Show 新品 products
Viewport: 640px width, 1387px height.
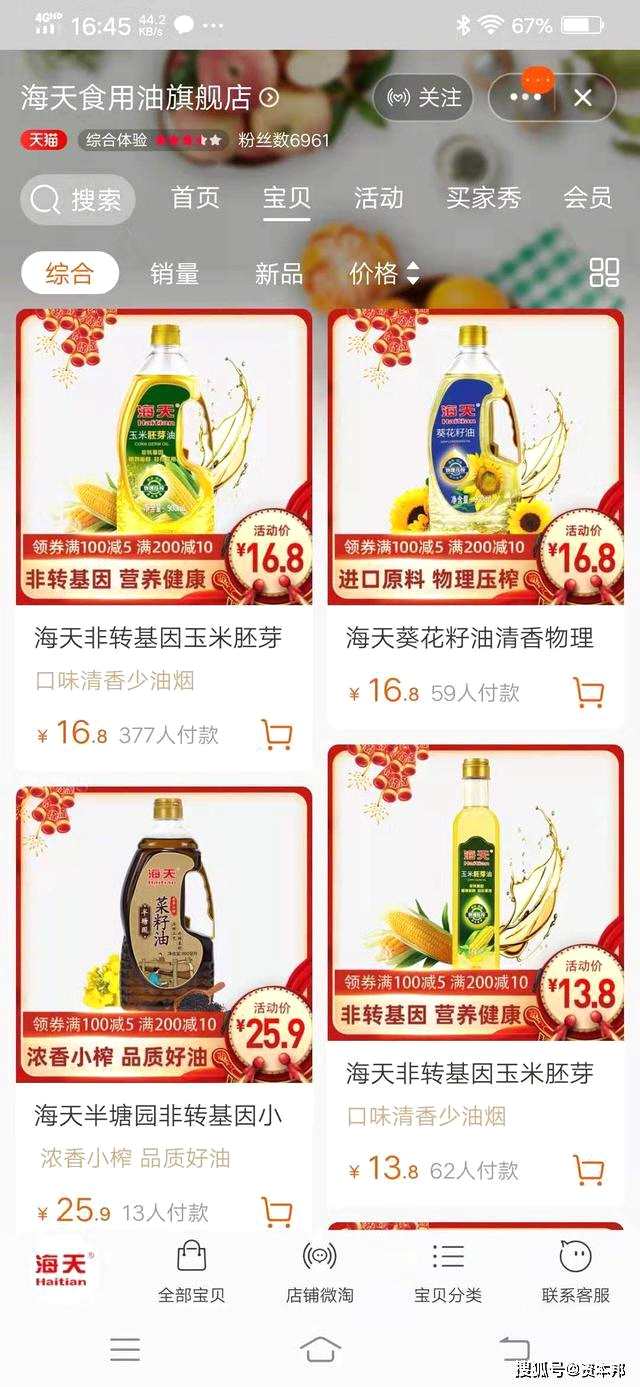pyautogui.click(x=279, y=273)
